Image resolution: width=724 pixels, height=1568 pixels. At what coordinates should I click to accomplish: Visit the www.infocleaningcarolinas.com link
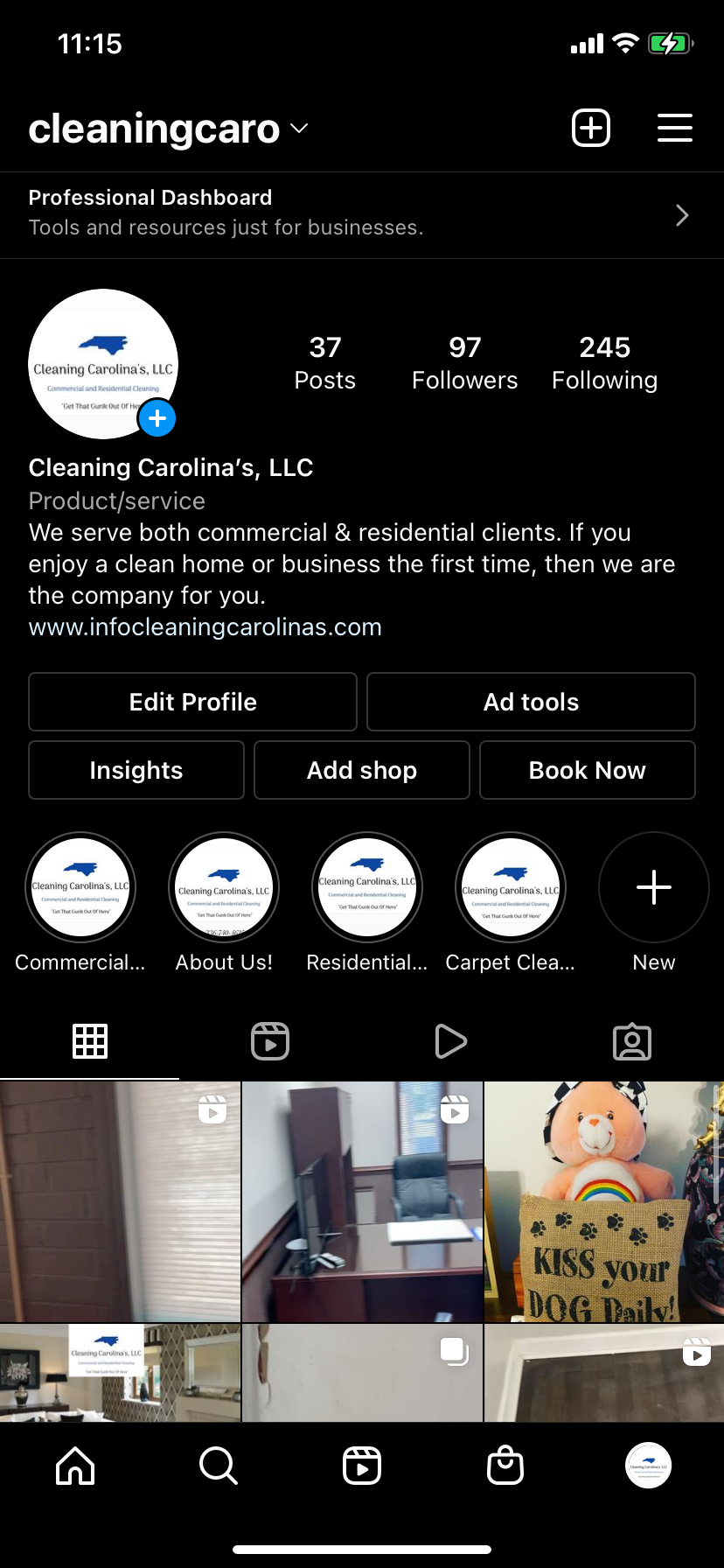(205, 627)
